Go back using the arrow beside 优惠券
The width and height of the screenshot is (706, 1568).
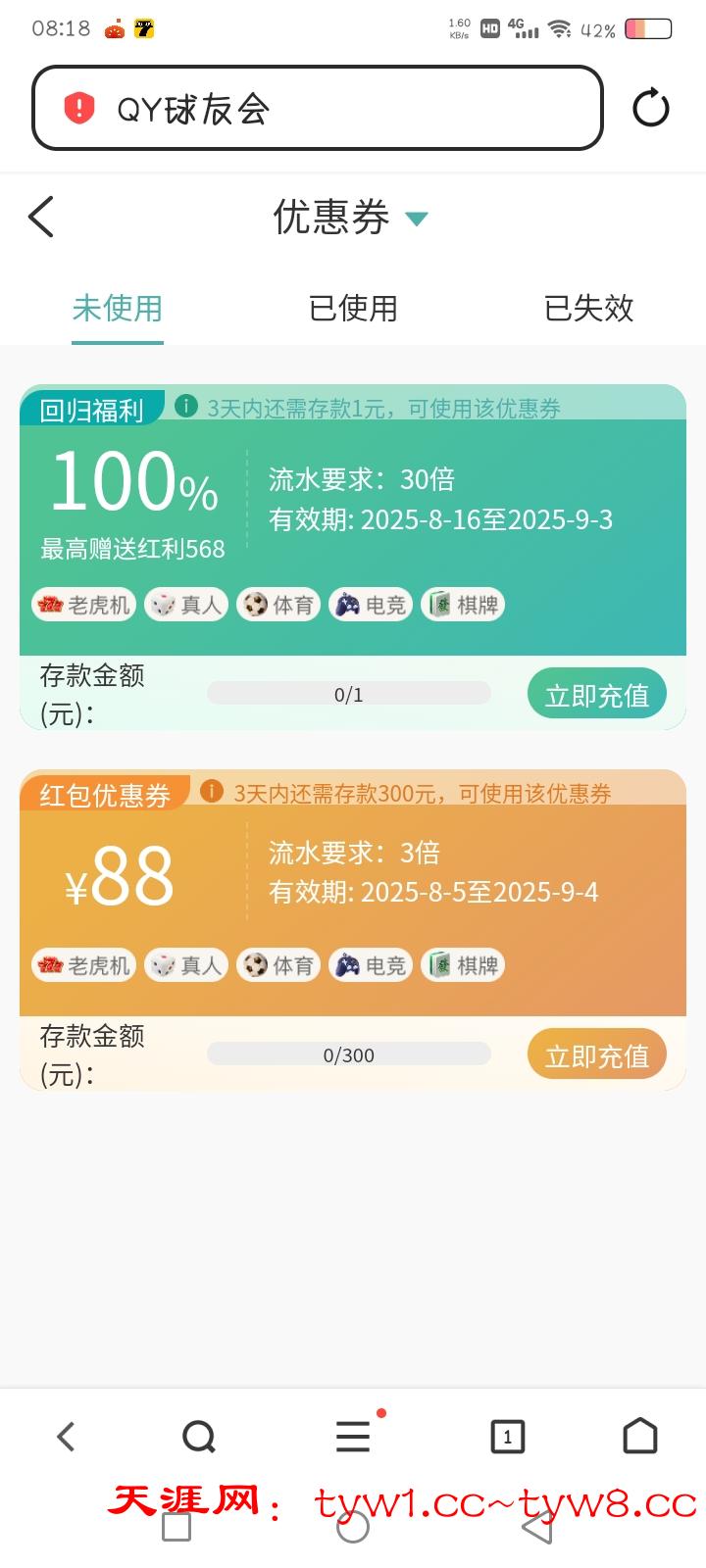click(x=41, y=217)
